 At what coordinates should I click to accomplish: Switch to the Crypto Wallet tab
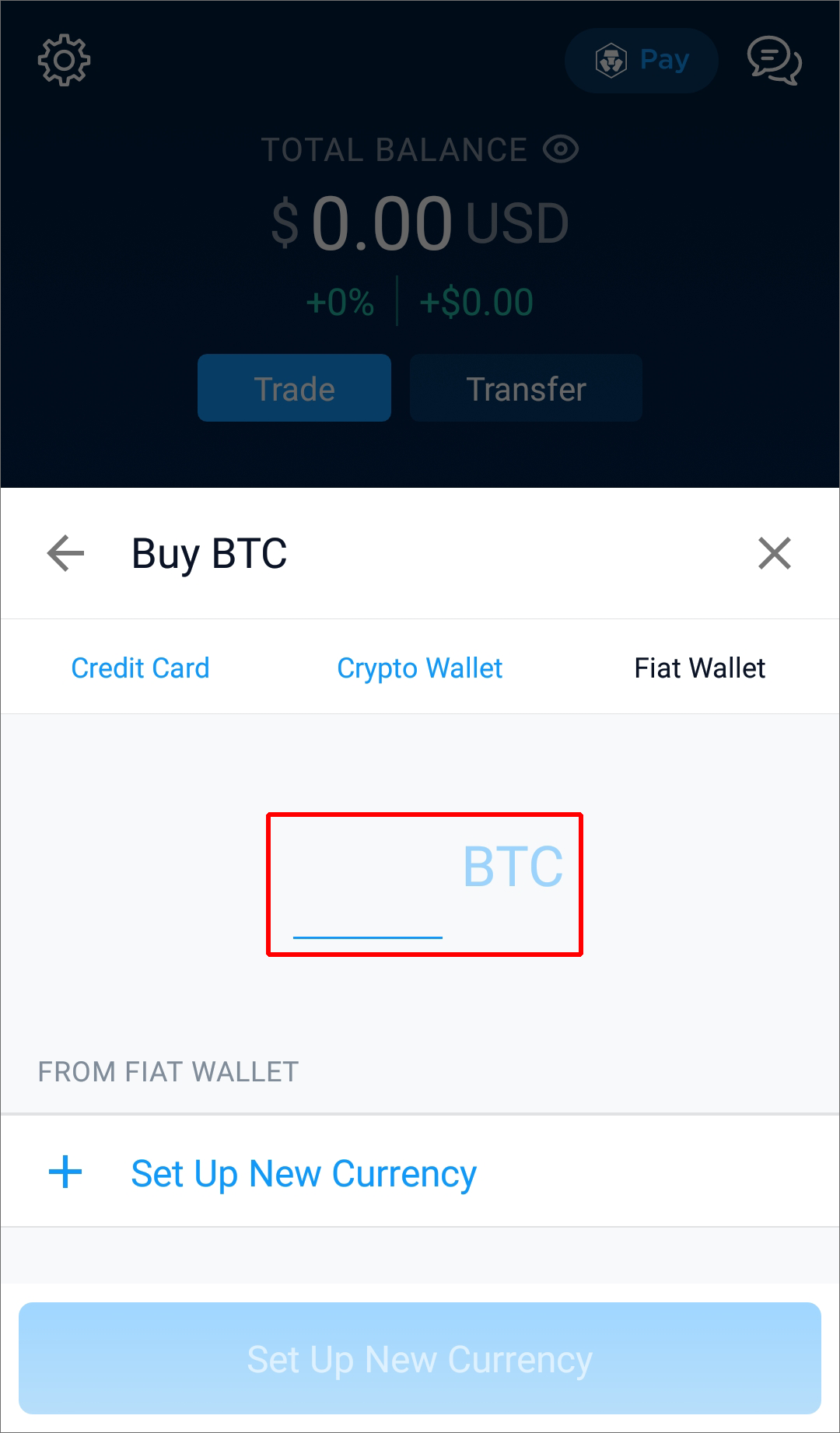tap(419, 667)
